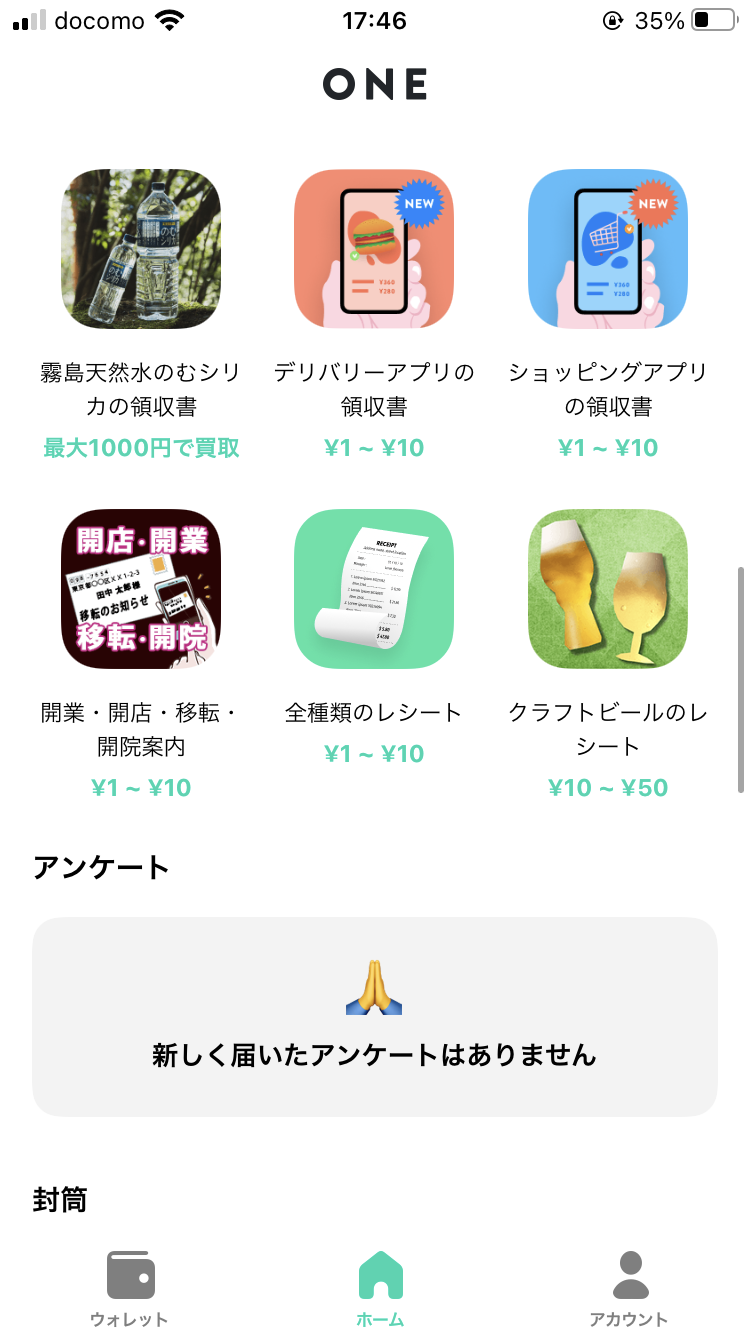
Task: Go to the ホーム tab
Action: [x=380, y=1289]
